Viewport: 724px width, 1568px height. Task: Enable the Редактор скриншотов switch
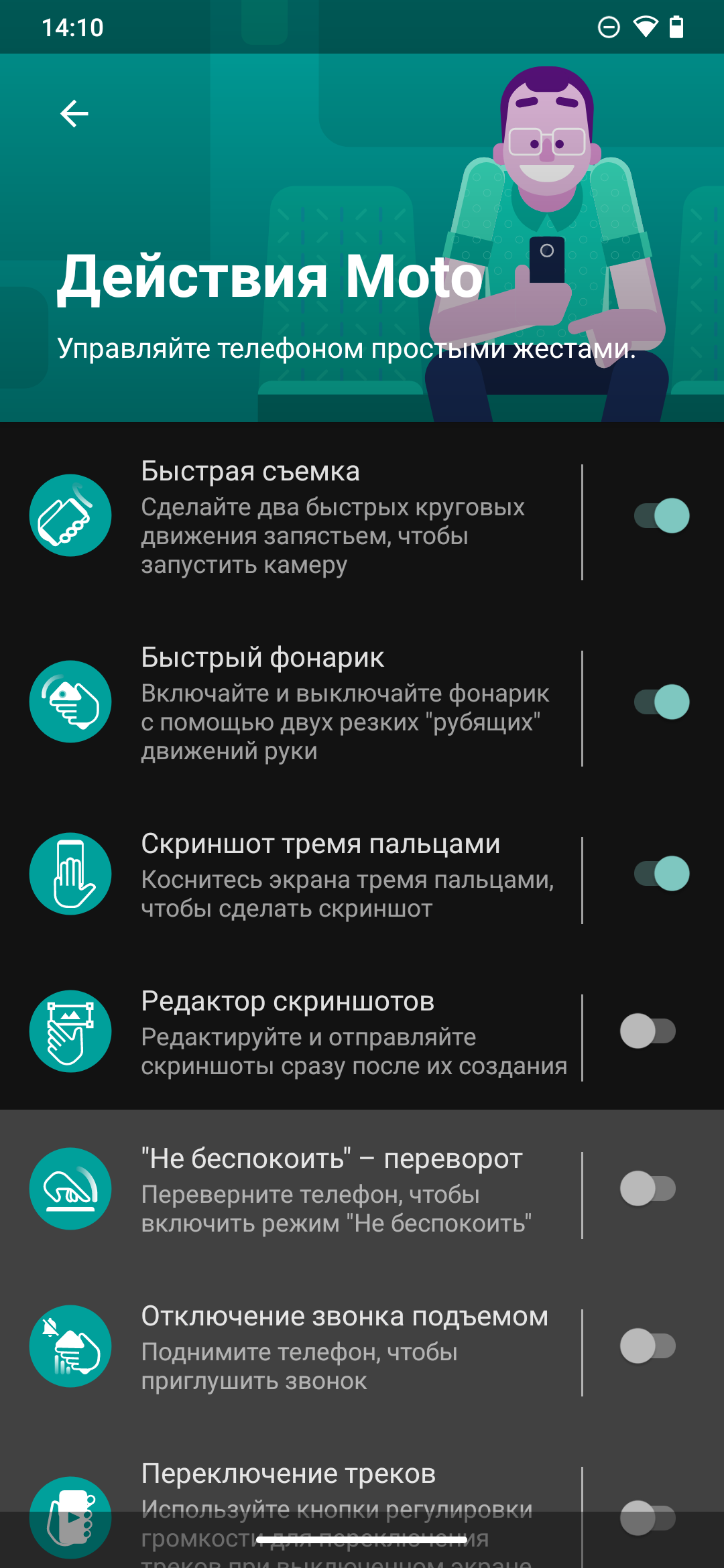pyautogui.click(x=648, y=1031)
